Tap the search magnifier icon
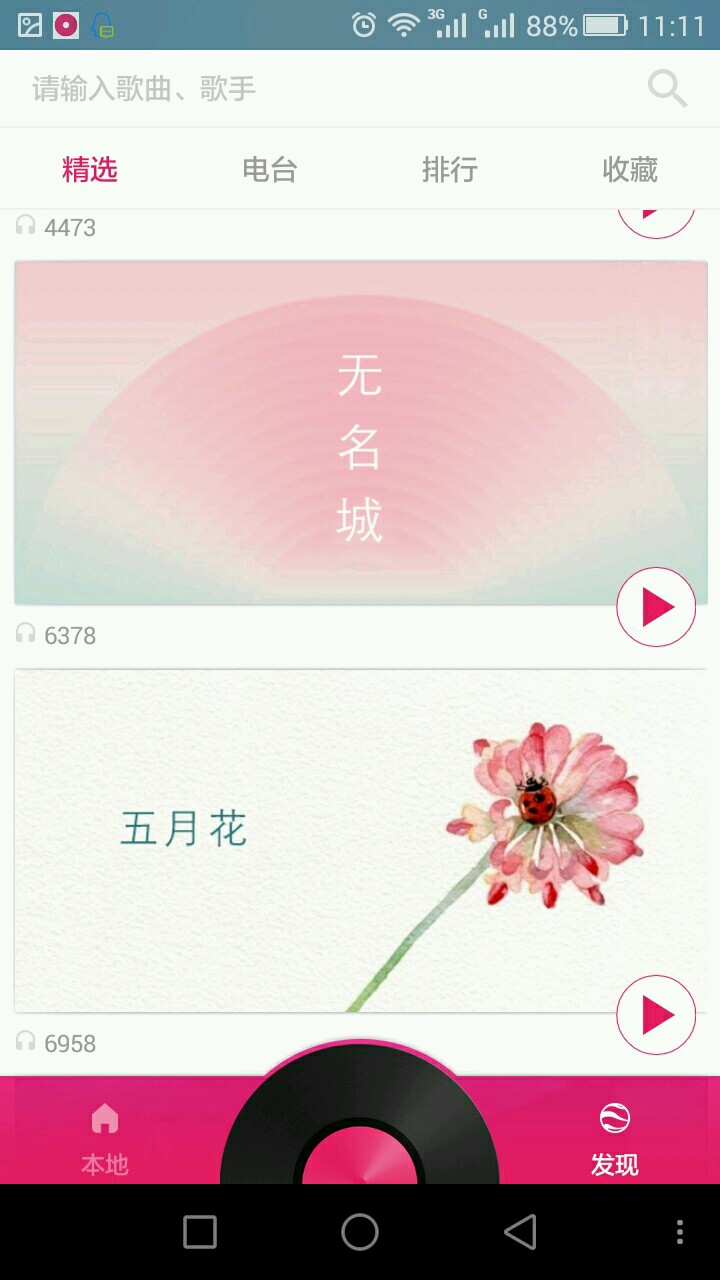This screenshot has height=1280, width=720. pyautogui.click(x=667, y=89)
